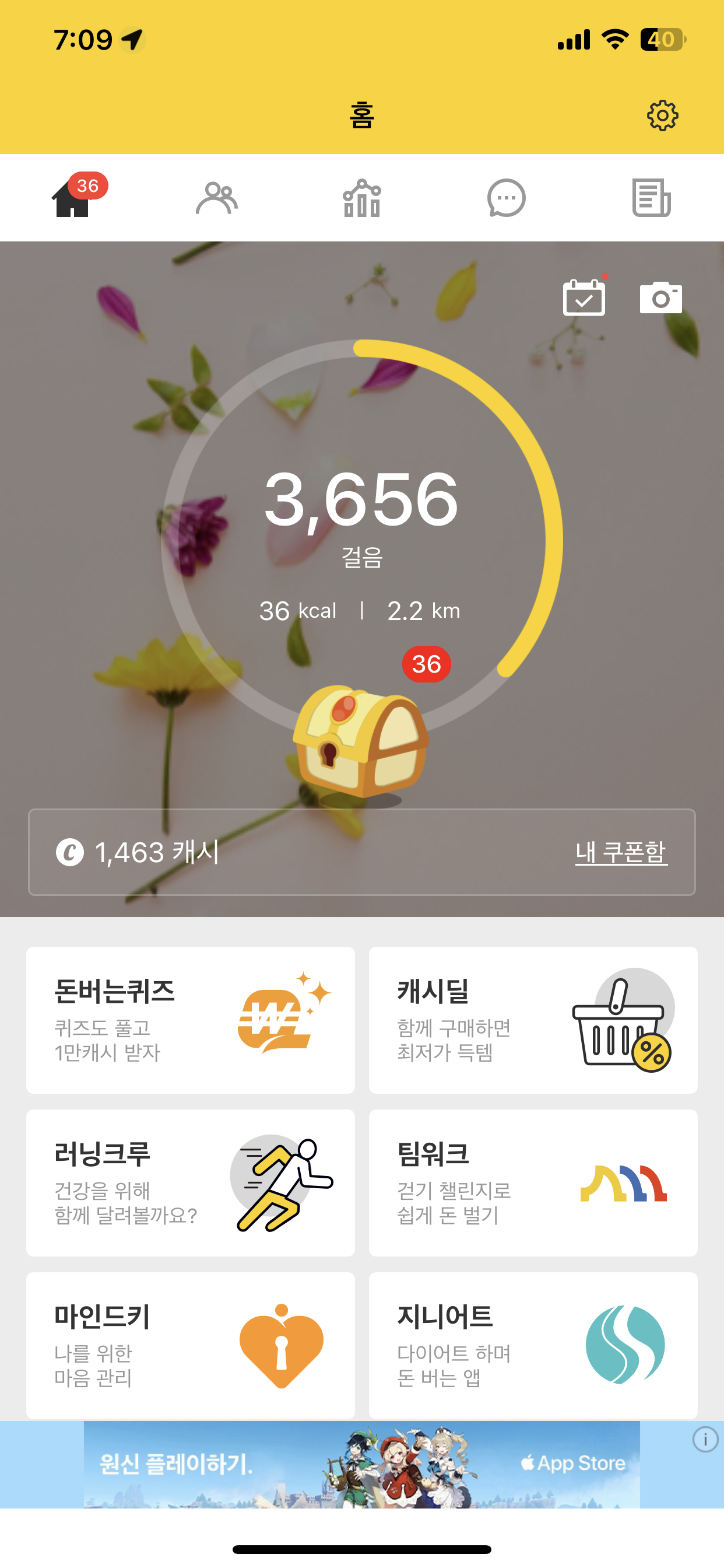Switch to the friends tab

(x=217, y=198)
